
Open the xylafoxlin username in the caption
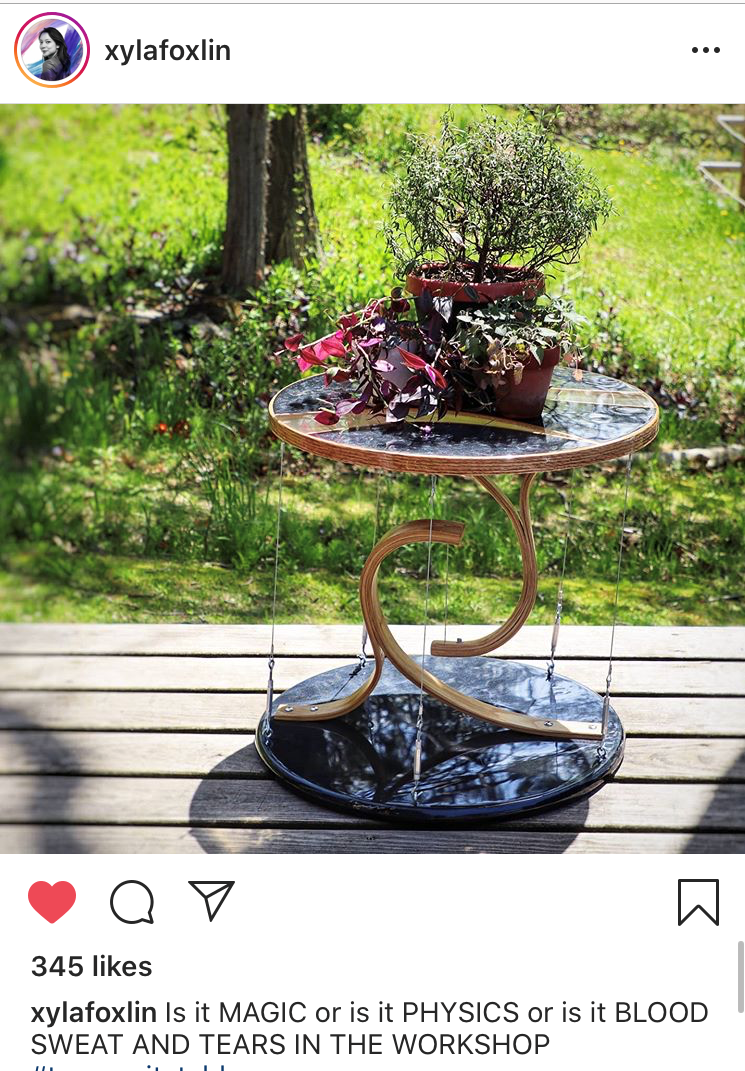coord(94,1013)
